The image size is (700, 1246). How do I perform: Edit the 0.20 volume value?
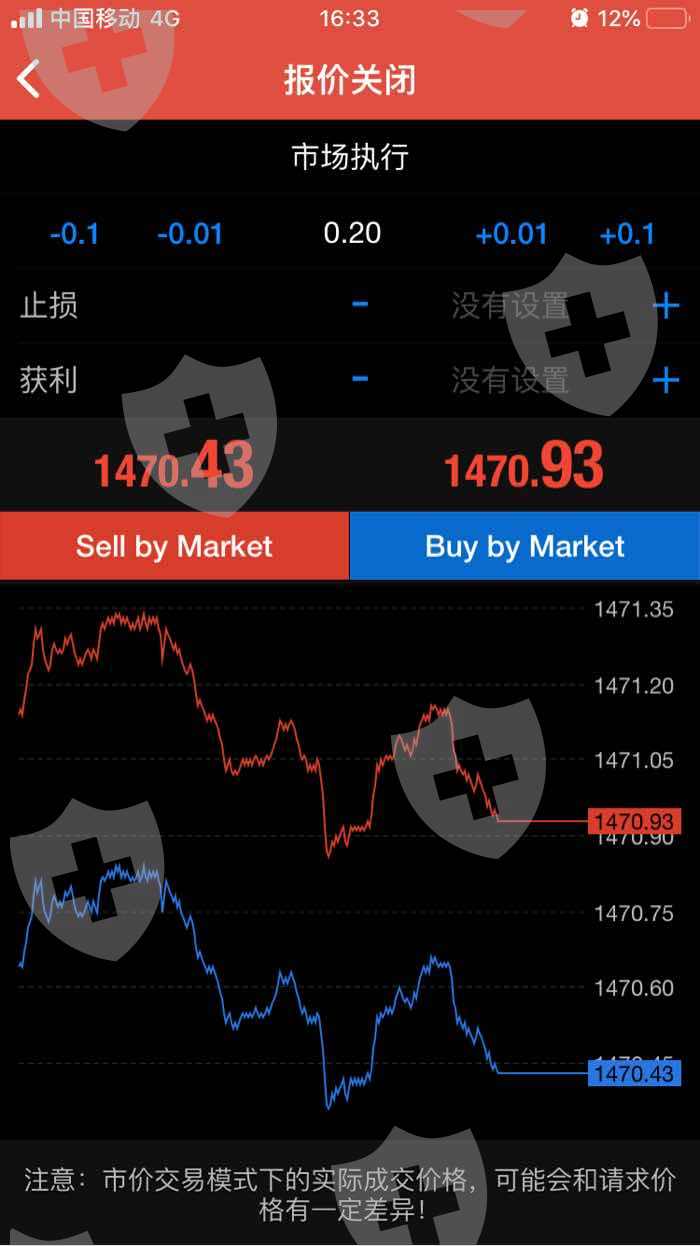pyautogui.click(x=352, y=233)
